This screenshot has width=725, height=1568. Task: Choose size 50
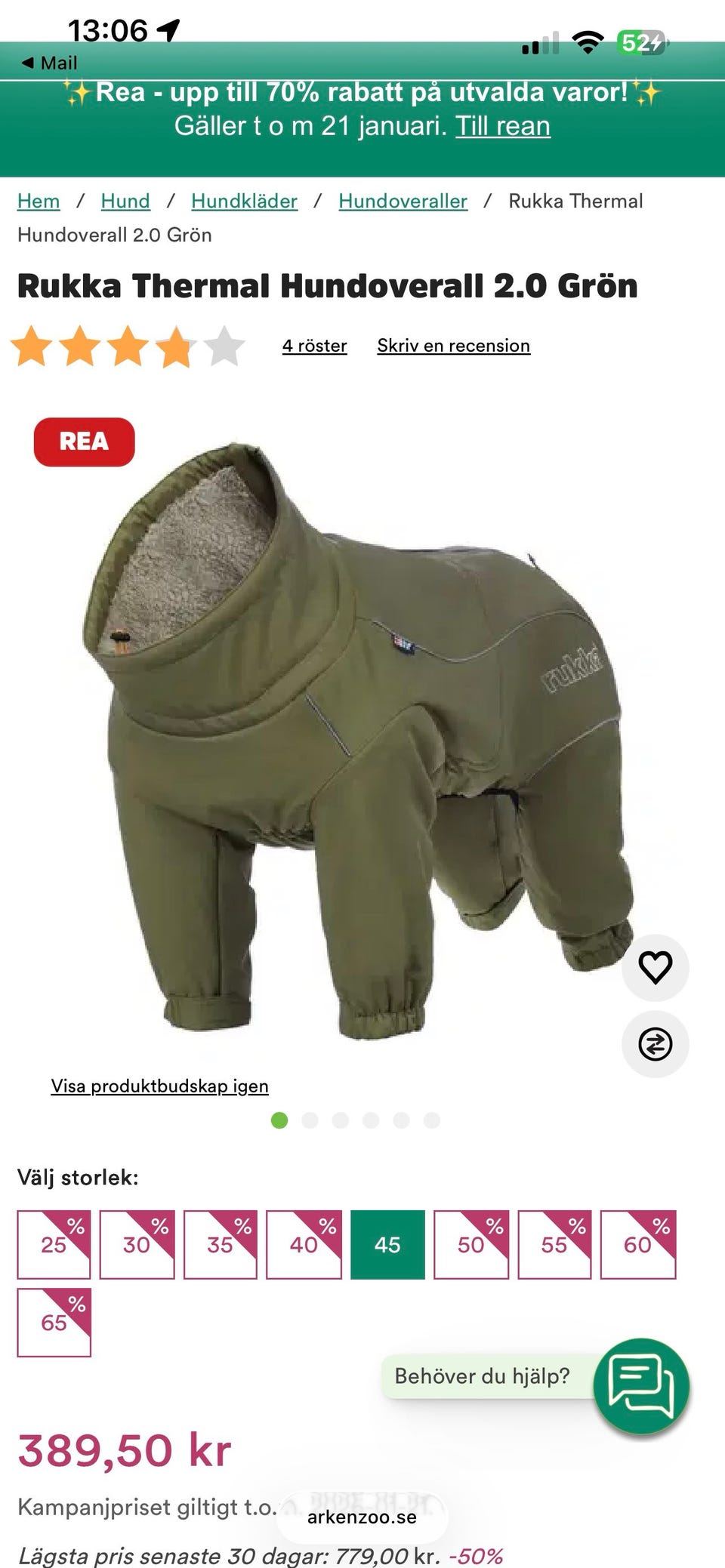click(471, 1245)
